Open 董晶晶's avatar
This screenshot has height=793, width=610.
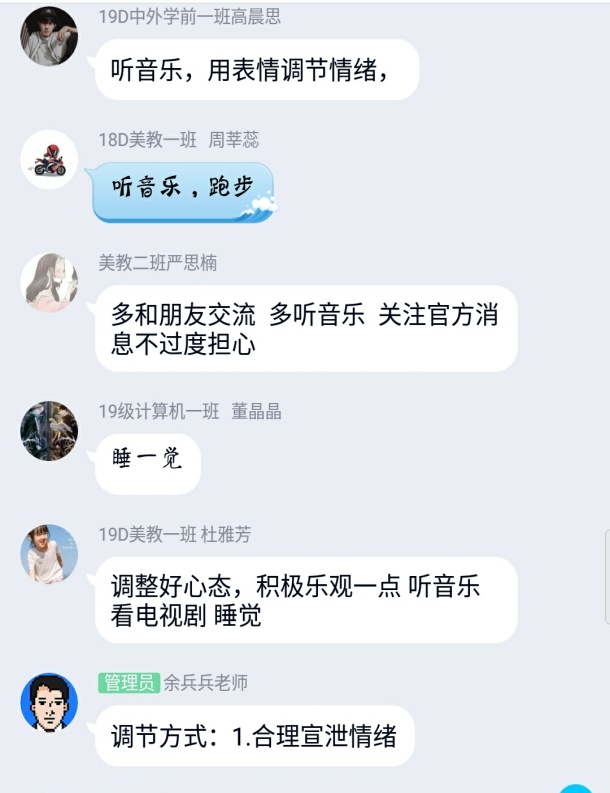pyautogui.click(x=49, y=431)
